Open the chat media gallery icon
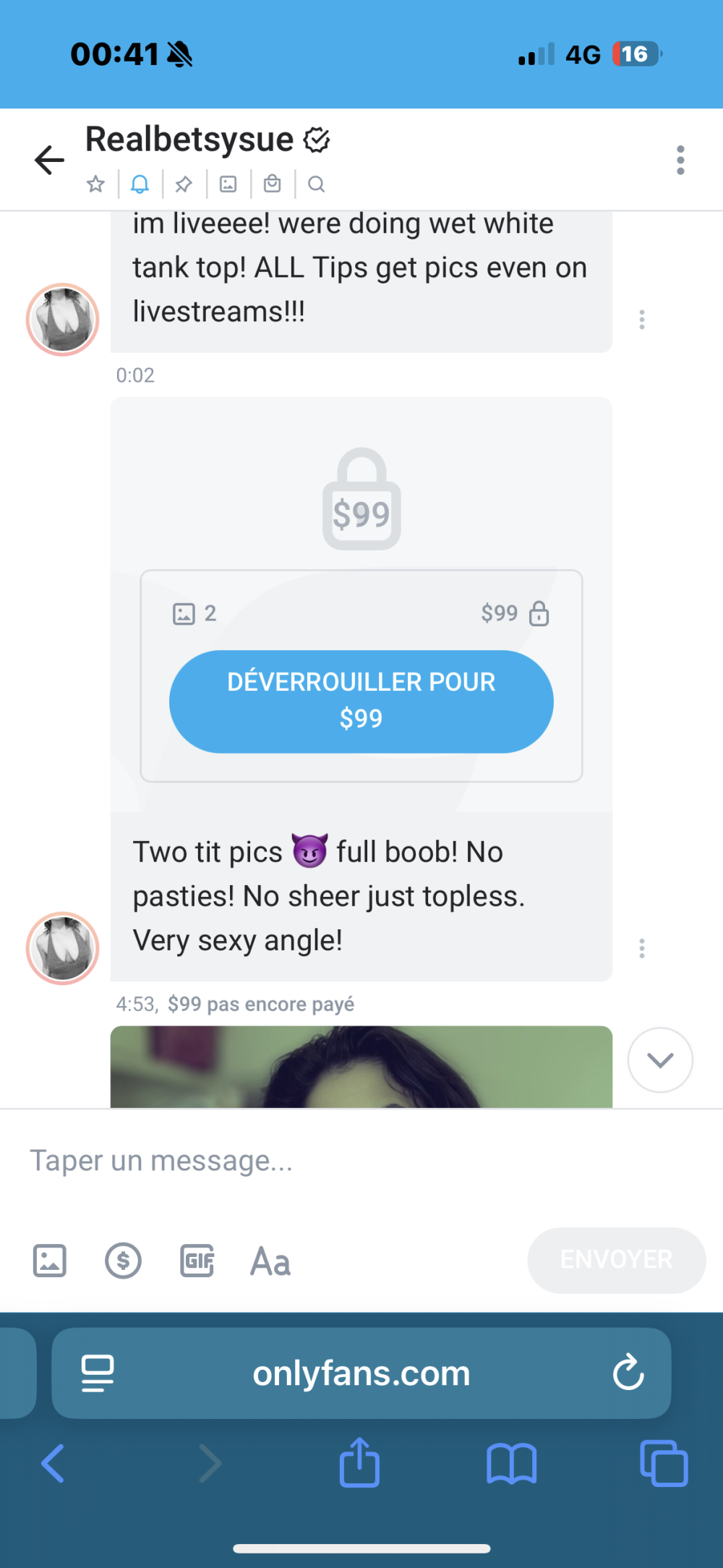Viewport: 723px width, 1568px height. click(228, 184)
